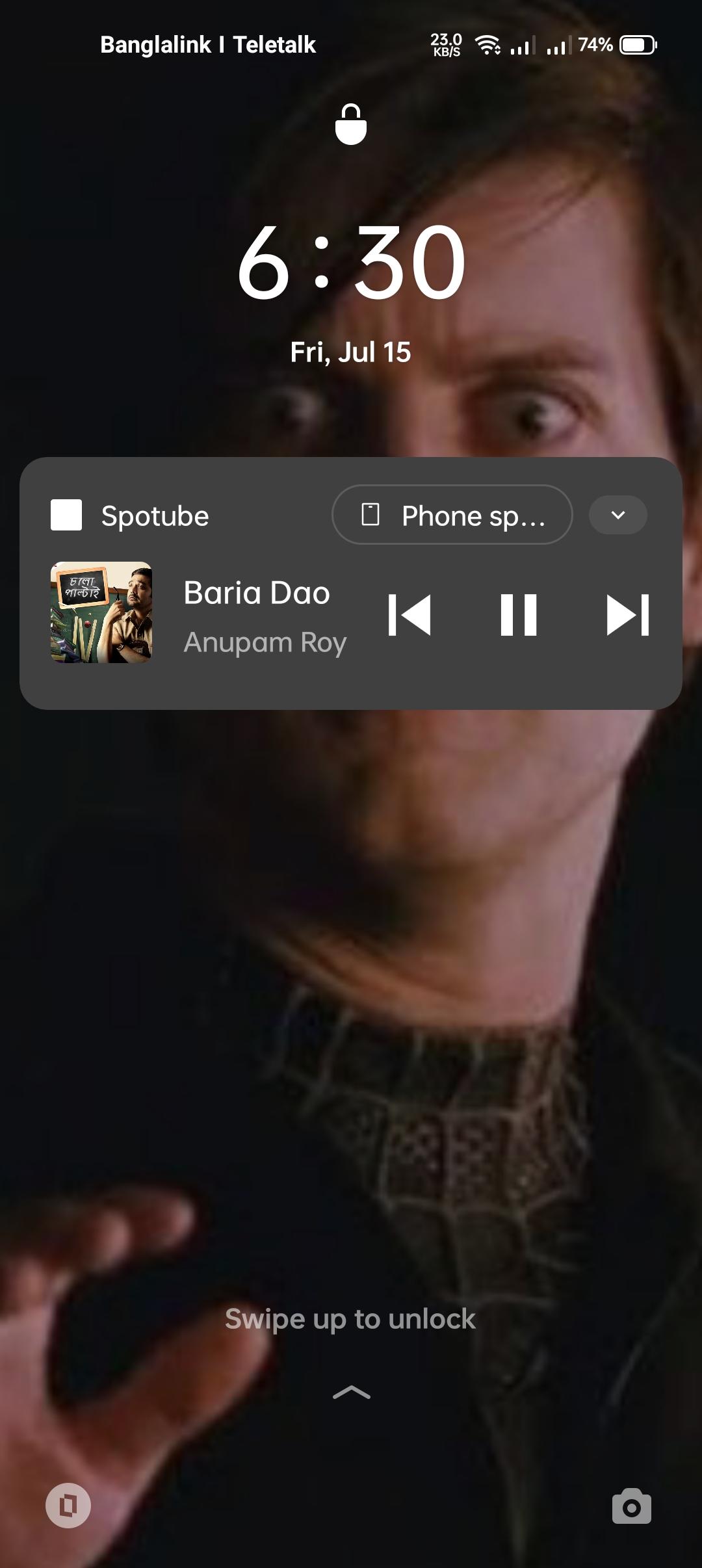
Task: Pause the Baria Dao song
Action: pyautogui.click(x=518, y=615)
